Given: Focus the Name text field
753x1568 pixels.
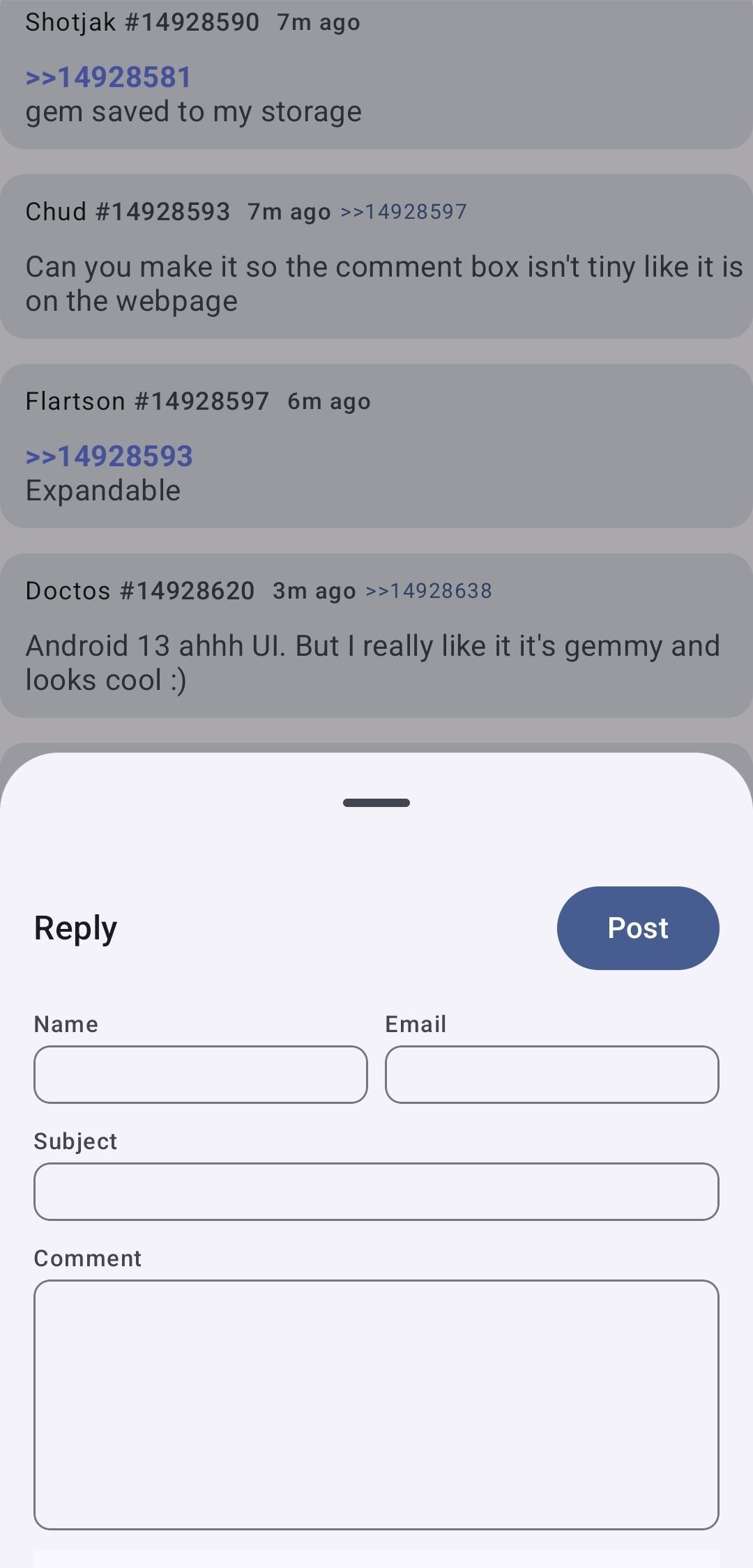Looking at the screenshot, I should coord(201,1074).
